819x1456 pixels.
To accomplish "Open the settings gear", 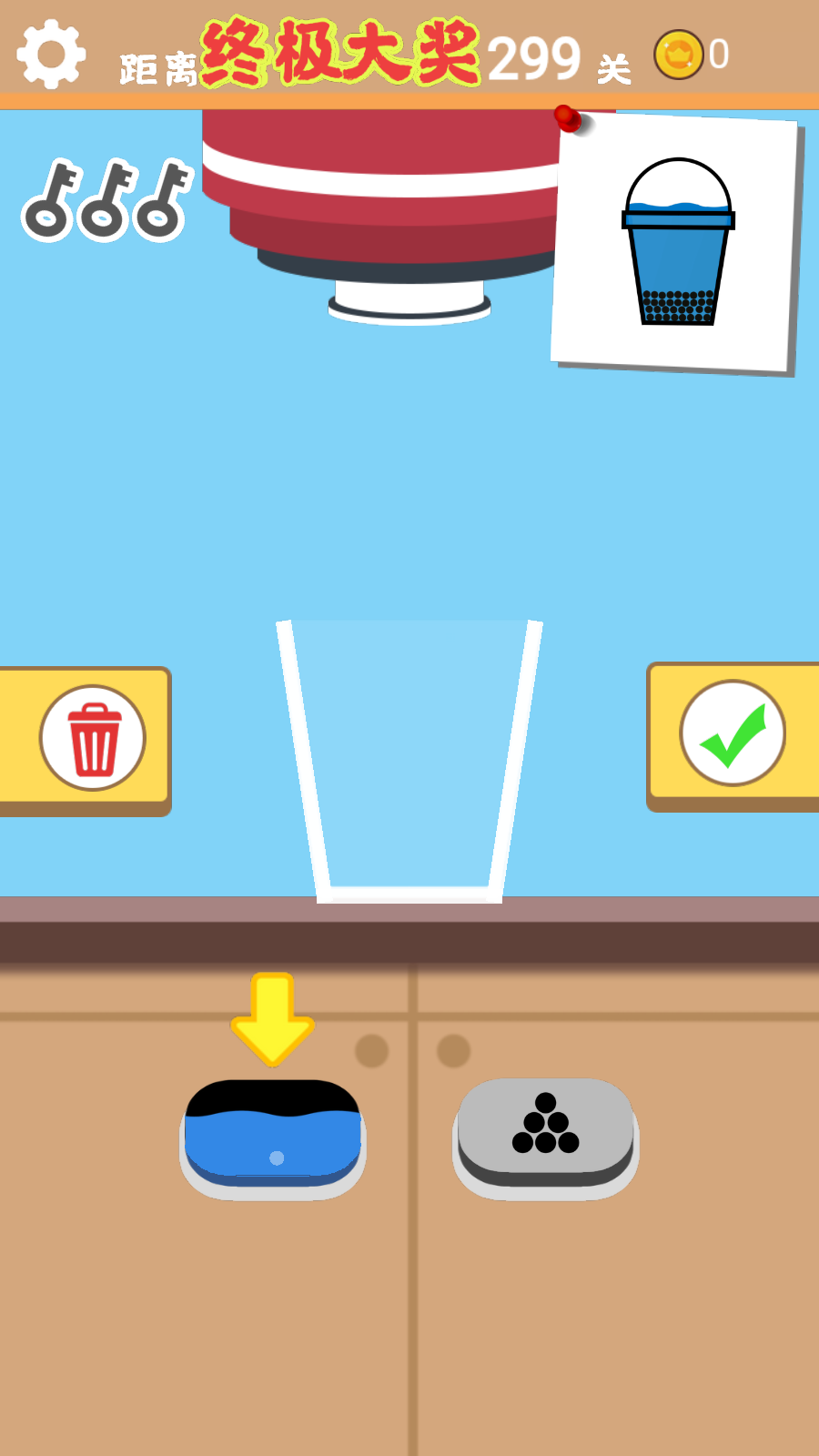I will pyautogui.click(x=51, y=55).
